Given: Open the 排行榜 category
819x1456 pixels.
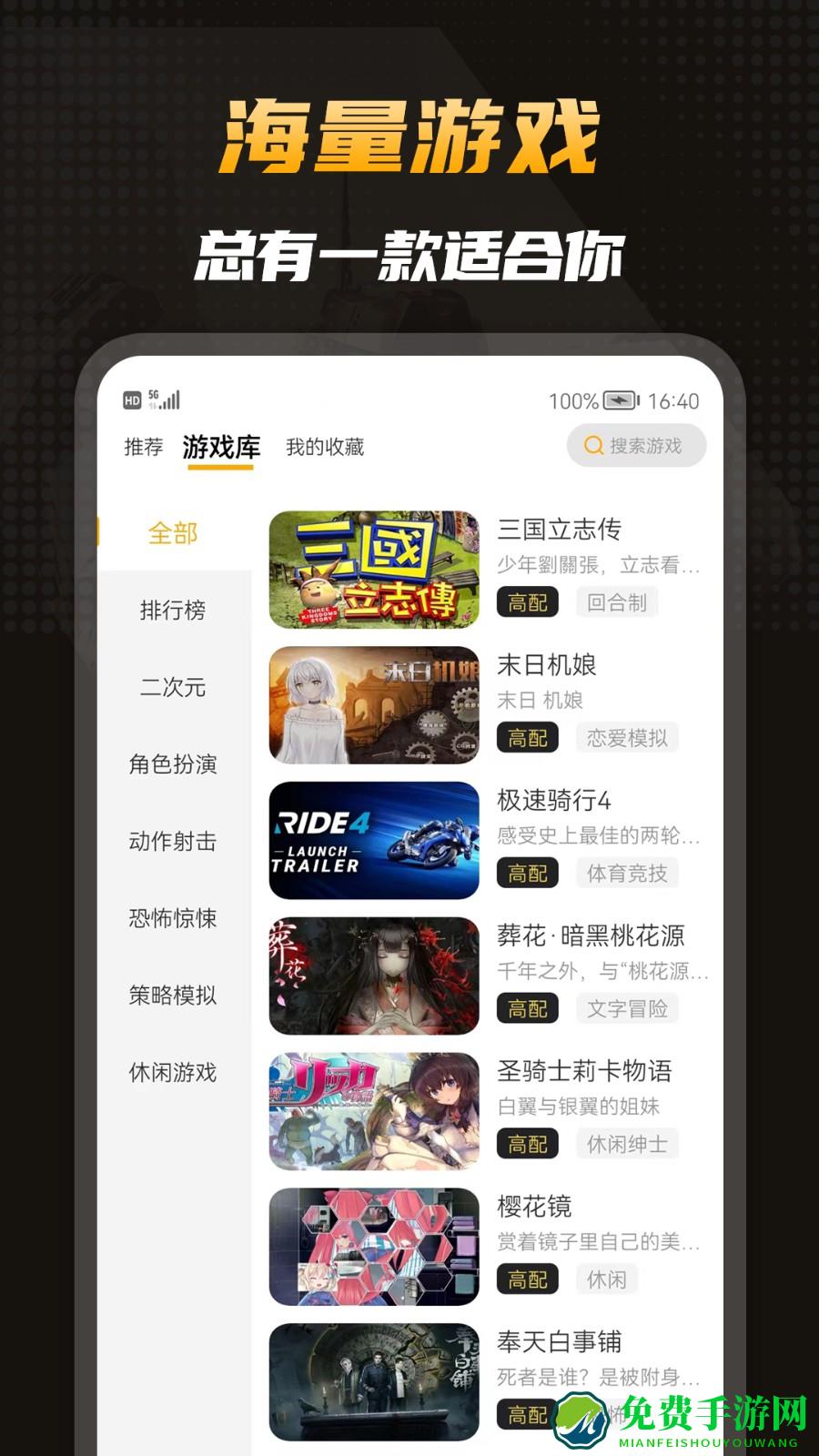Looking at the screenshot, I should pos(173,612).
